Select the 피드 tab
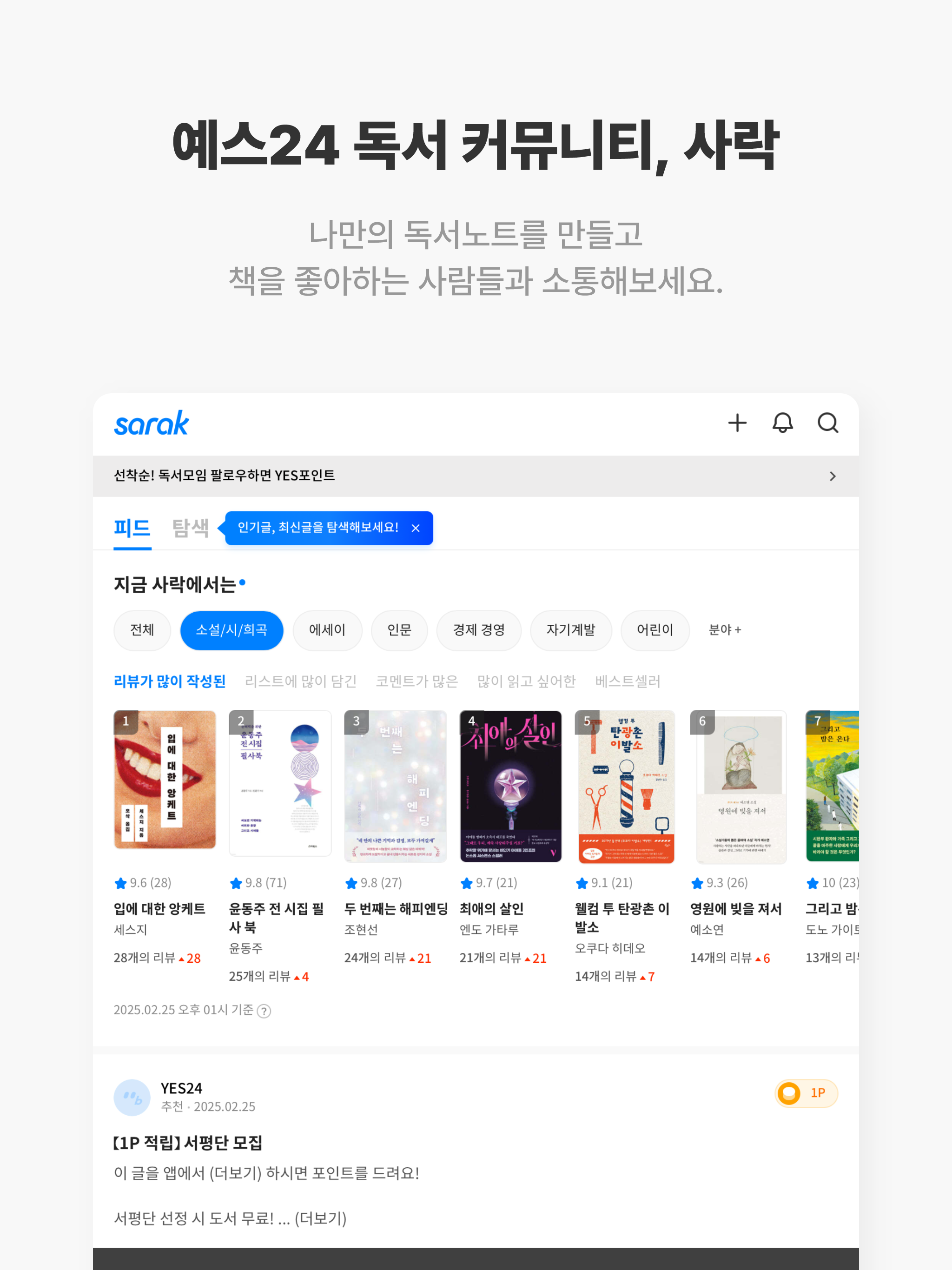 (x=132, y=528)
